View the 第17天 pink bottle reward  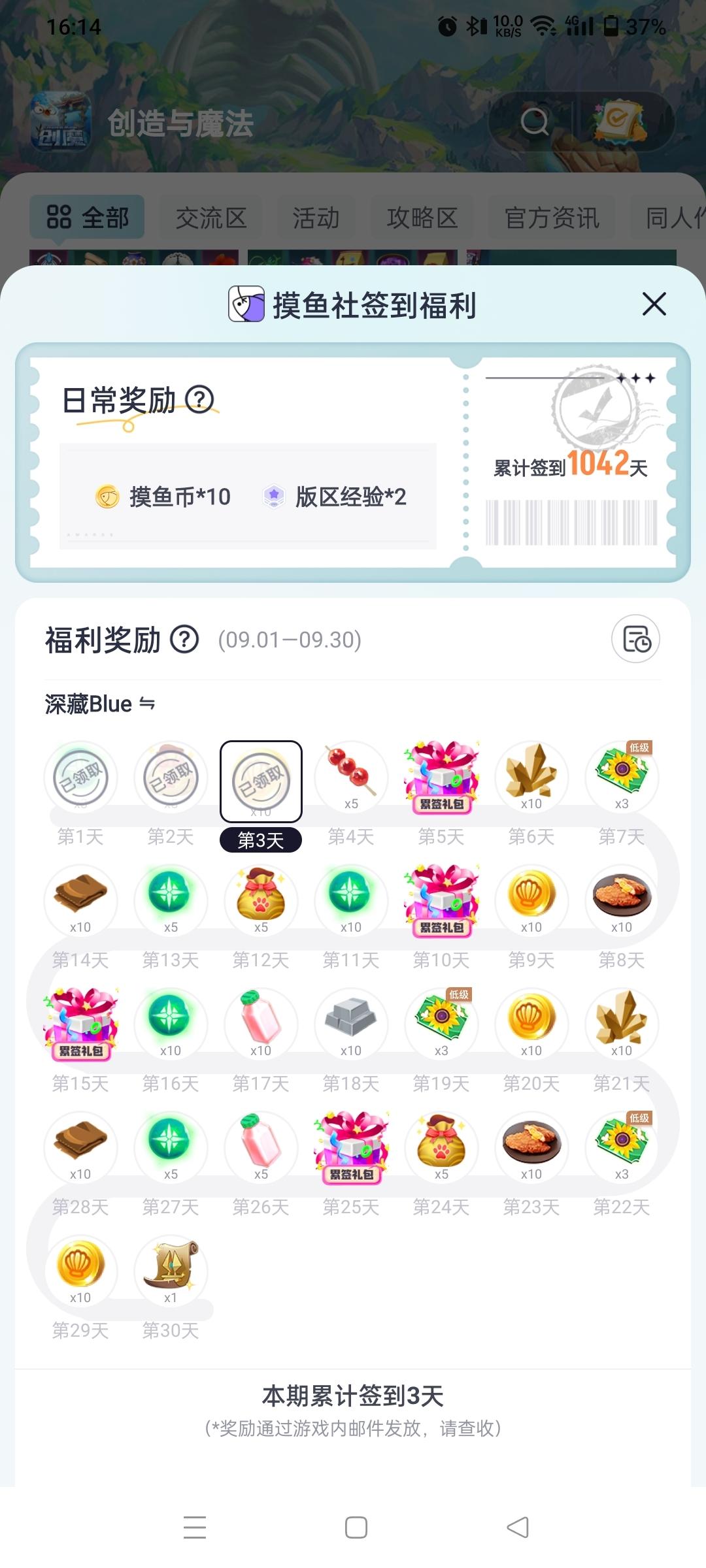[x=261, y=1024]
